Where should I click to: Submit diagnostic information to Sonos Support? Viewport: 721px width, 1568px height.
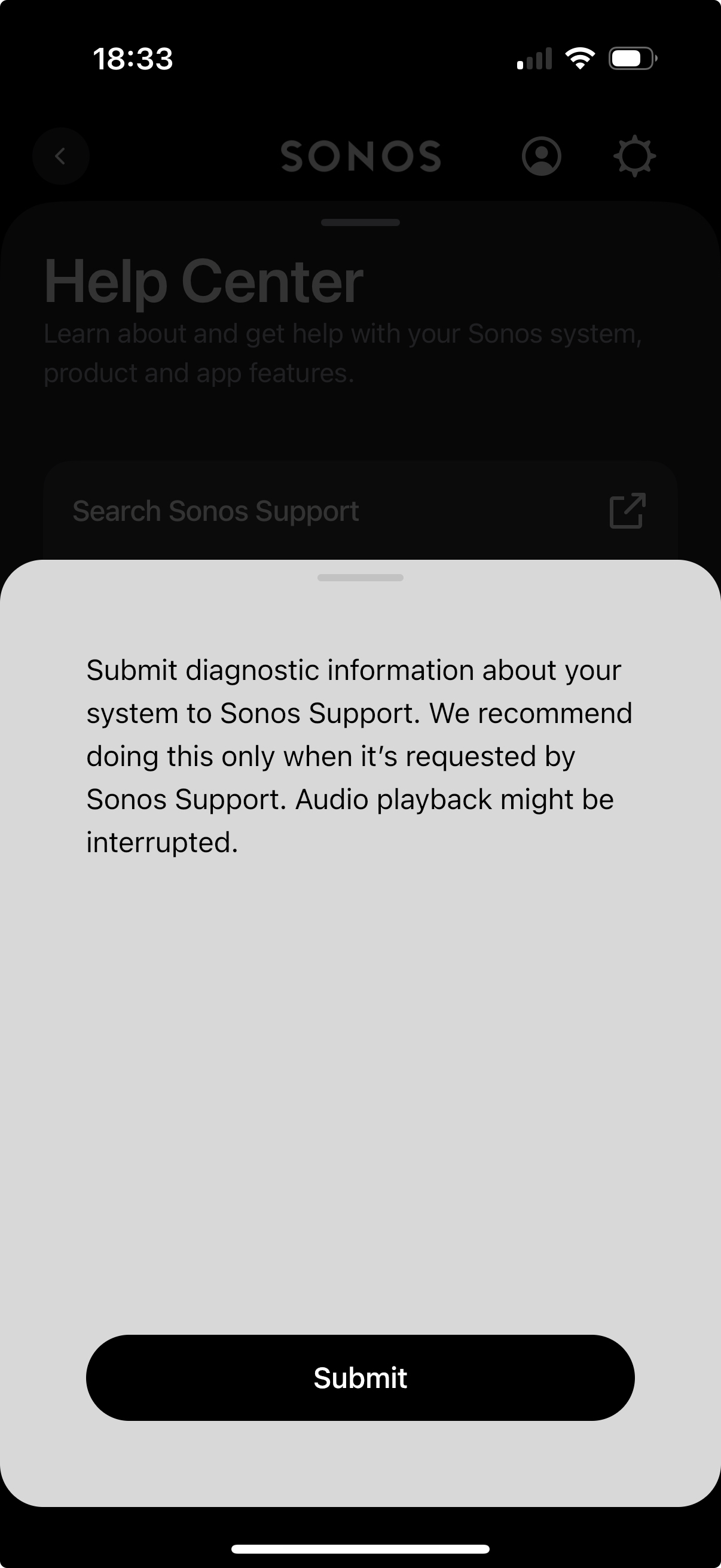tap(360, 1378)
